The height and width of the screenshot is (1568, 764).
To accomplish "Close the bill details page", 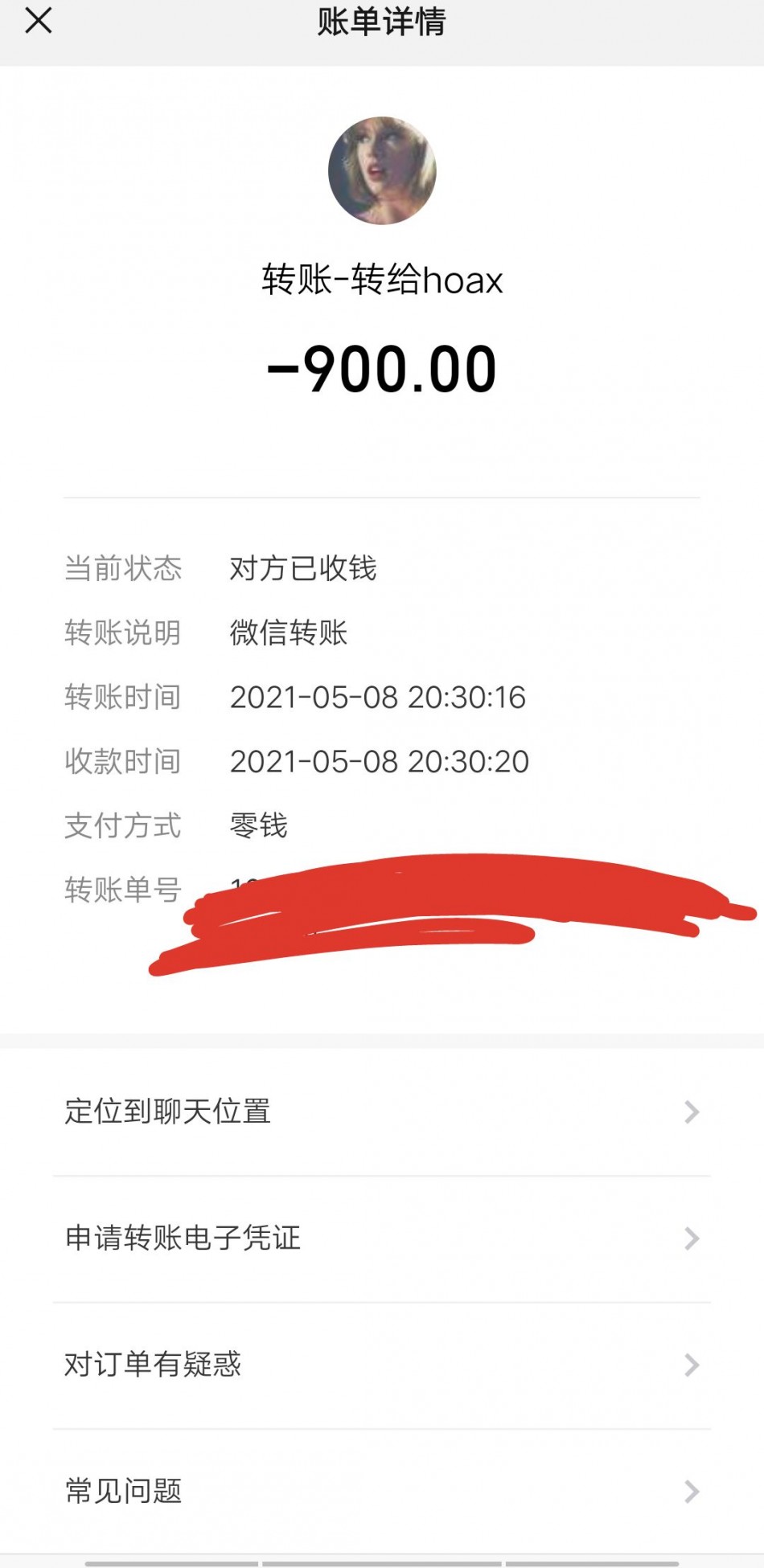I will click(x=39, y=21).
